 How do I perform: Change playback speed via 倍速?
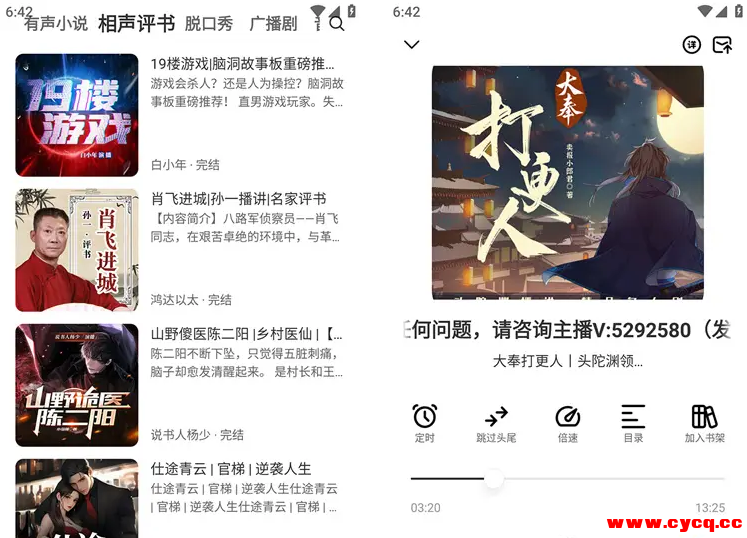point(568,423)
